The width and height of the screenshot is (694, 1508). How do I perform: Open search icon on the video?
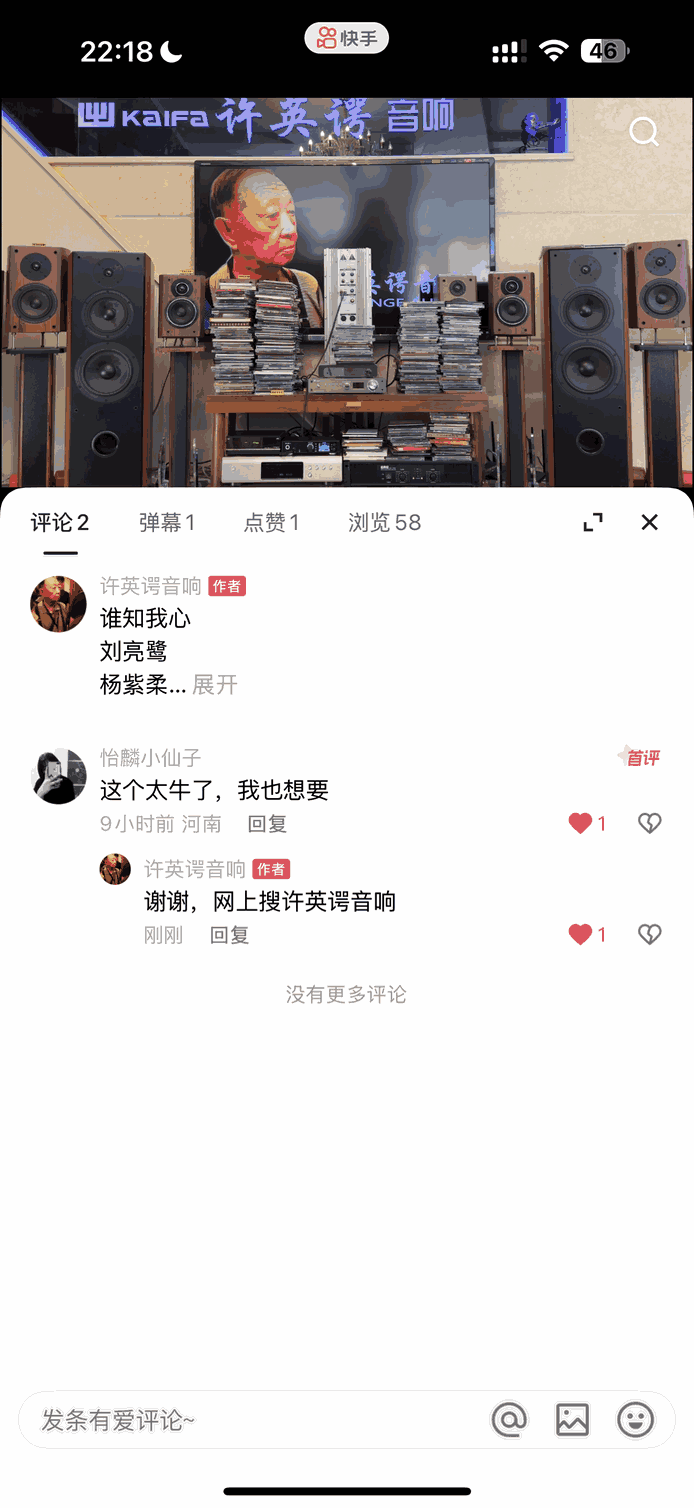point(643,132)
